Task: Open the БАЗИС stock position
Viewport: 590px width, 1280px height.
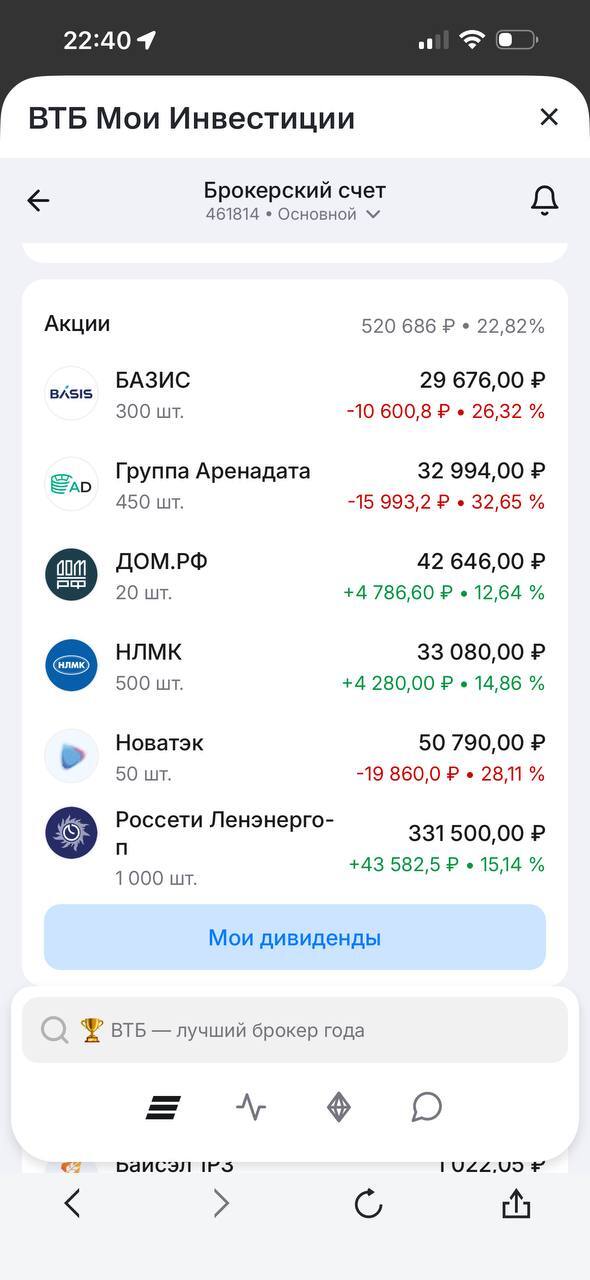Action: tap(295, 395)
